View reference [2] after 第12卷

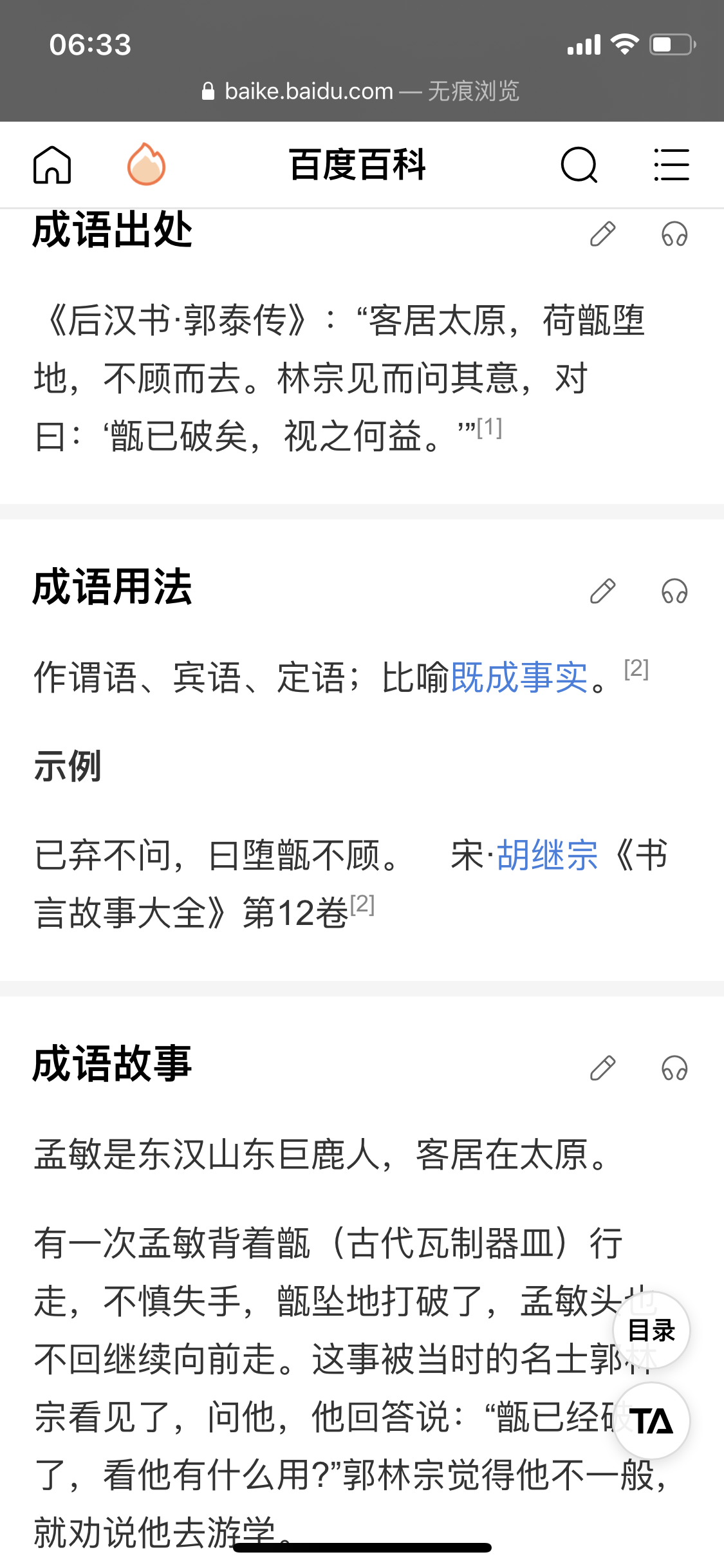[x=362, y=904]
